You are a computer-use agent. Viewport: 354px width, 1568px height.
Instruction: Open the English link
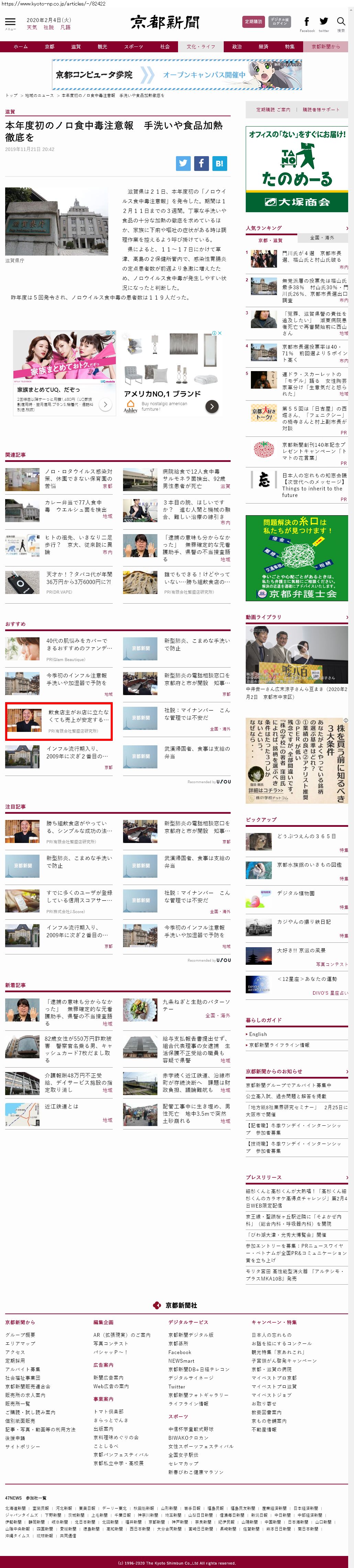click(258, 1034)
